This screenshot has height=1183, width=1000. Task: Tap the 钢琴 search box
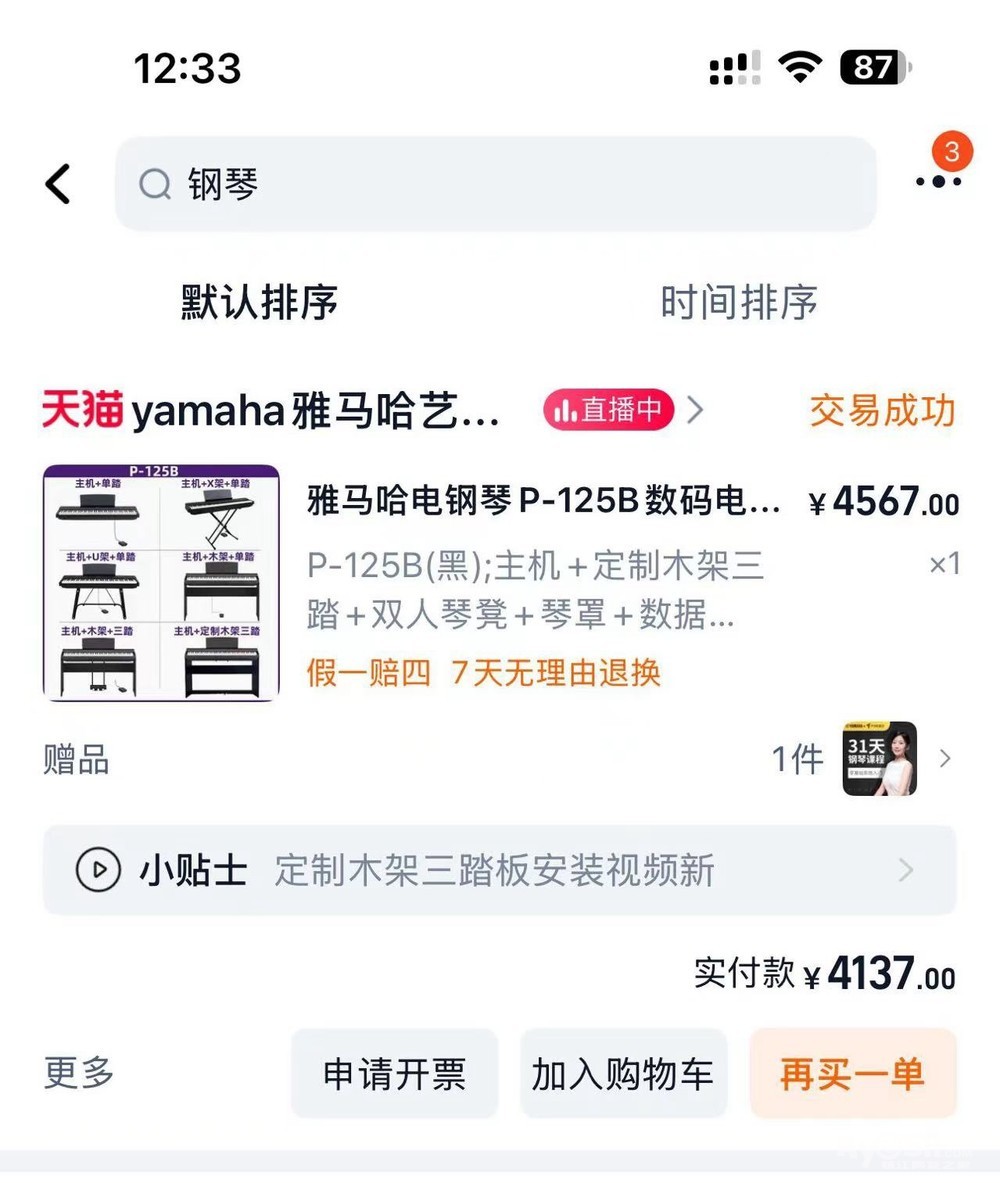click(495, 184)
